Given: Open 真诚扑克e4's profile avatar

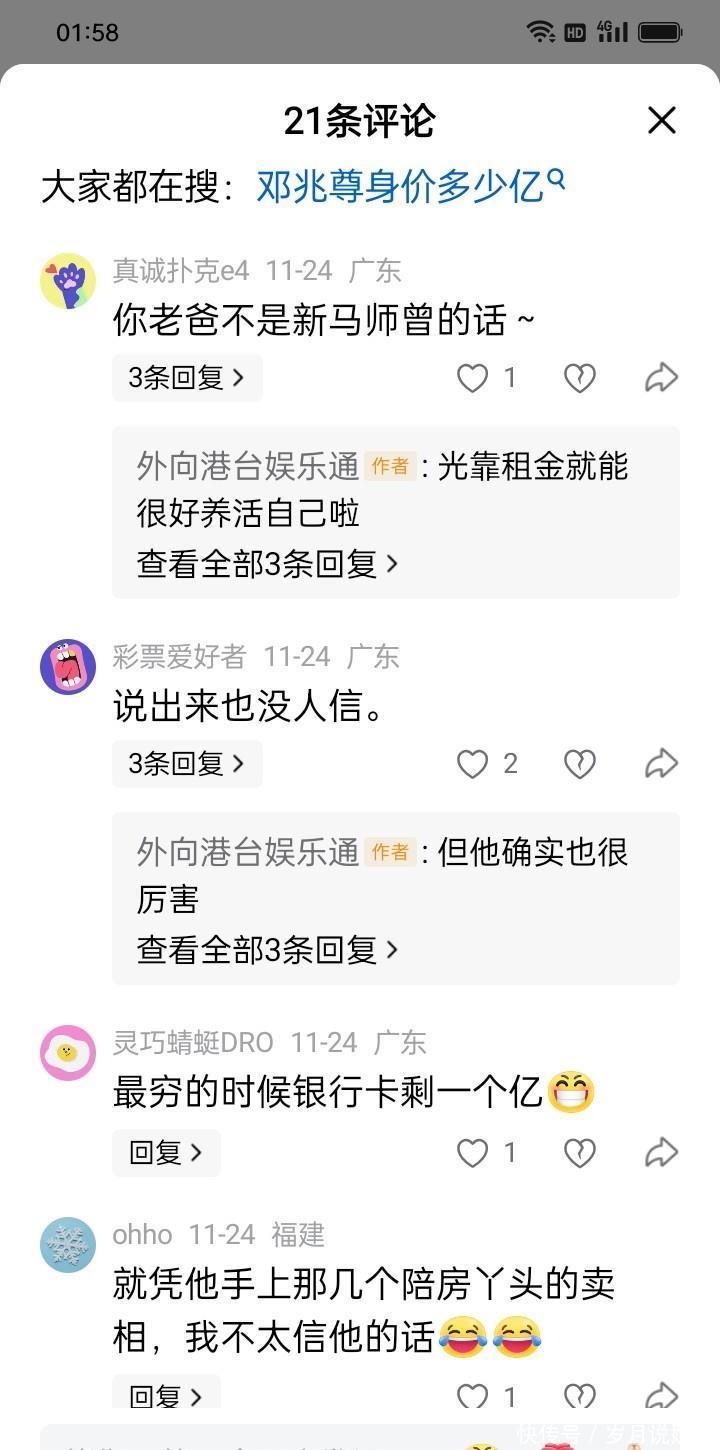Looking at the screenshot, I should point(68,281).
